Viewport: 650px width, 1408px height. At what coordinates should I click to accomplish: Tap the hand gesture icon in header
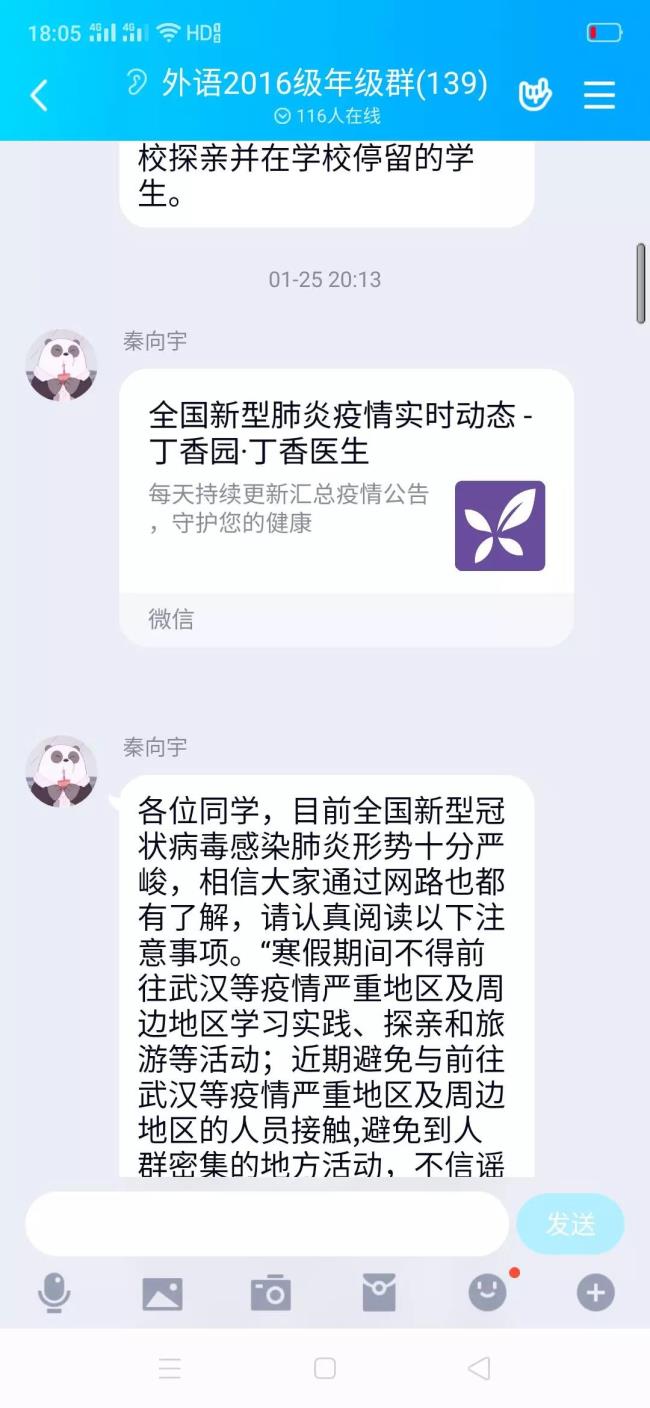535,95
